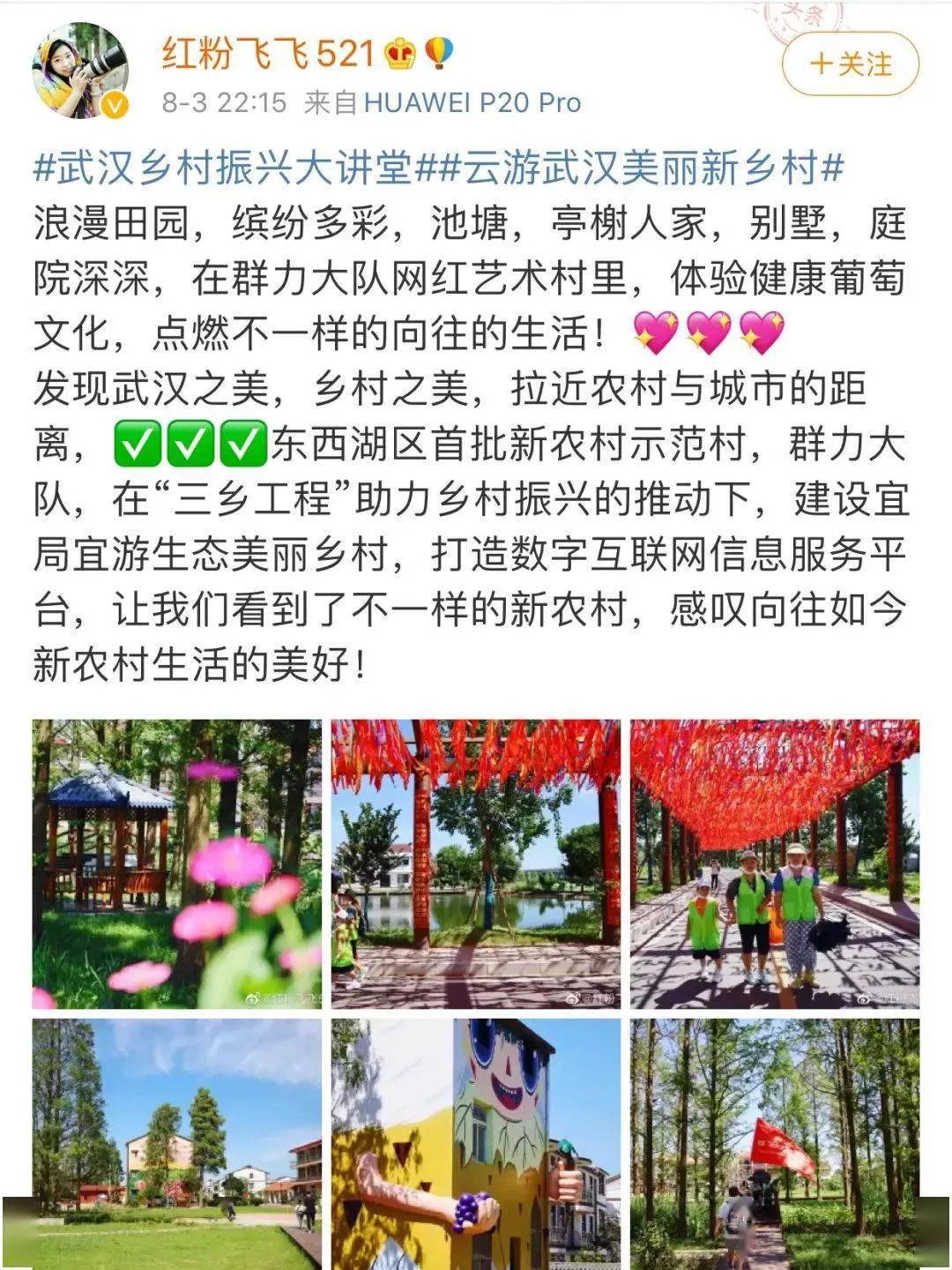Open the cartoon mural building photo

point(475,1143)
